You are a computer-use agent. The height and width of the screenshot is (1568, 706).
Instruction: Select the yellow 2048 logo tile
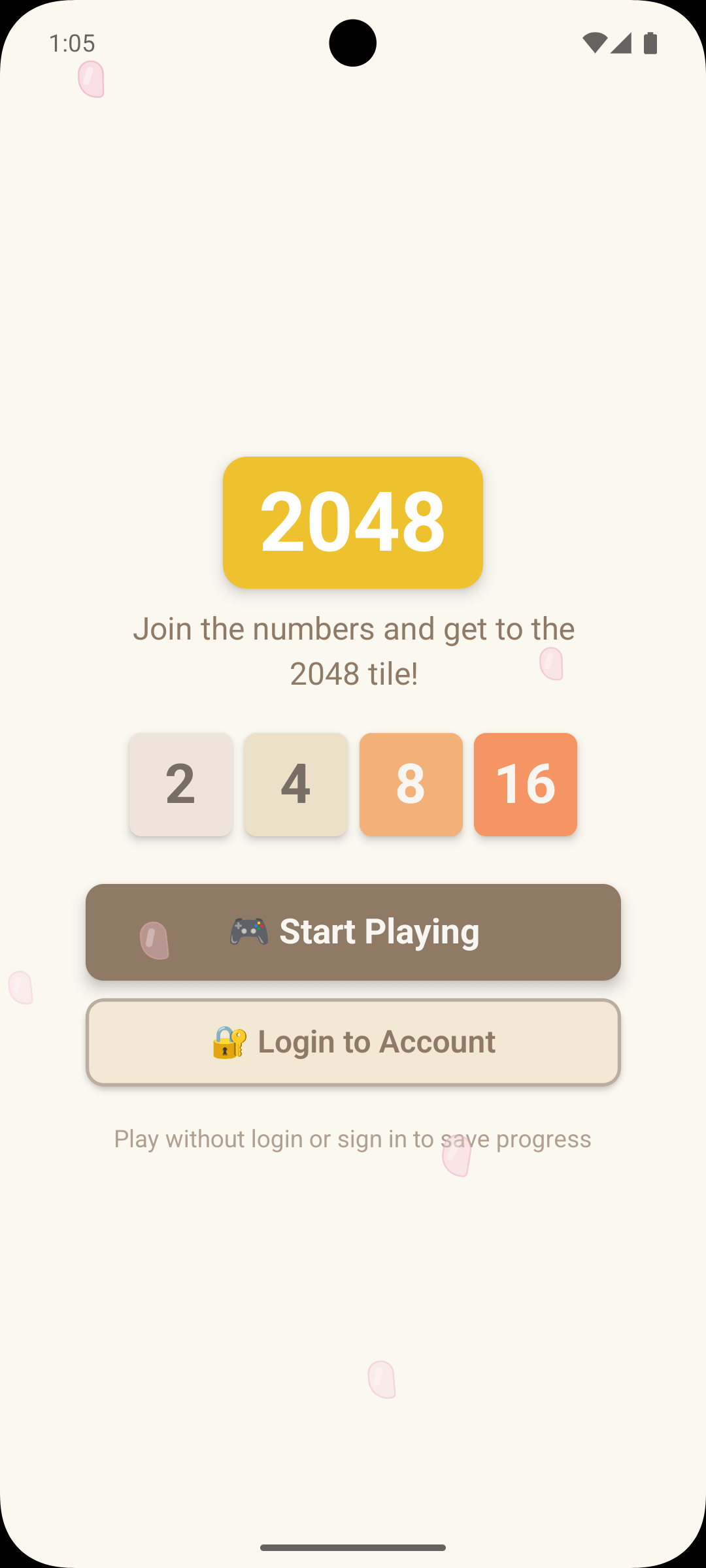tap(353, 523)
